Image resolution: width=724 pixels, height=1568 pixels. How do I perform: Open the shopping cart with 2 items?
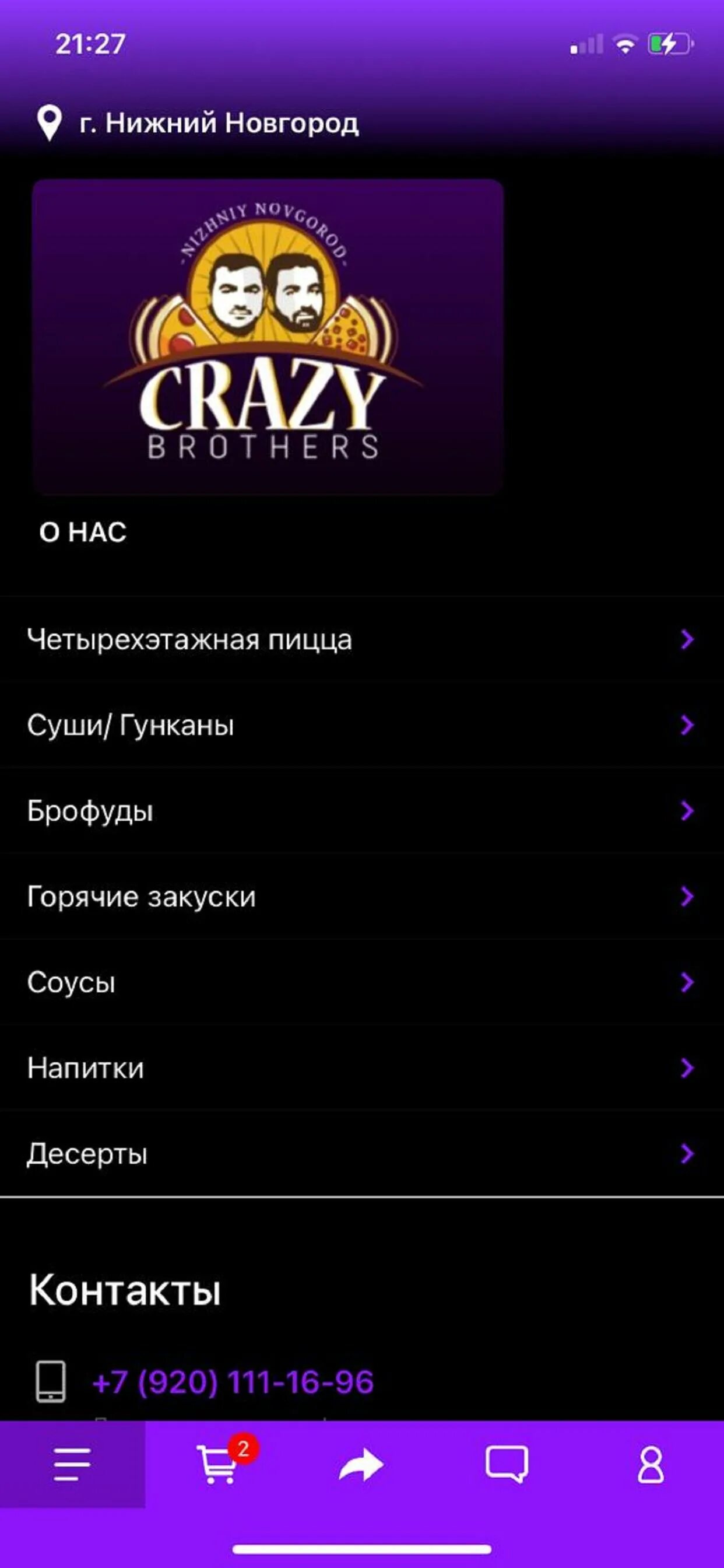218,1465
